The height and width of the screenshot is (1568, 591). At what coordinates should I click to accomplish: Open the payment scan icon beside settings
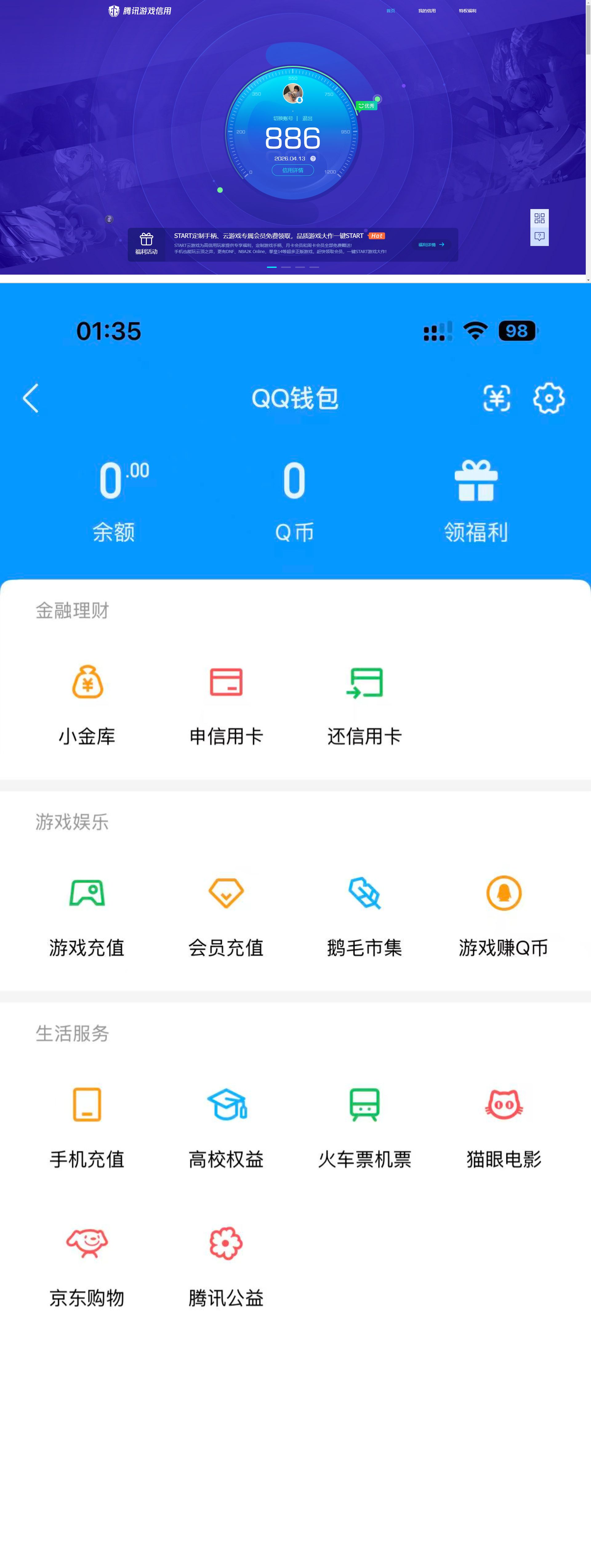pyautogui.click(x=496, y=398)
